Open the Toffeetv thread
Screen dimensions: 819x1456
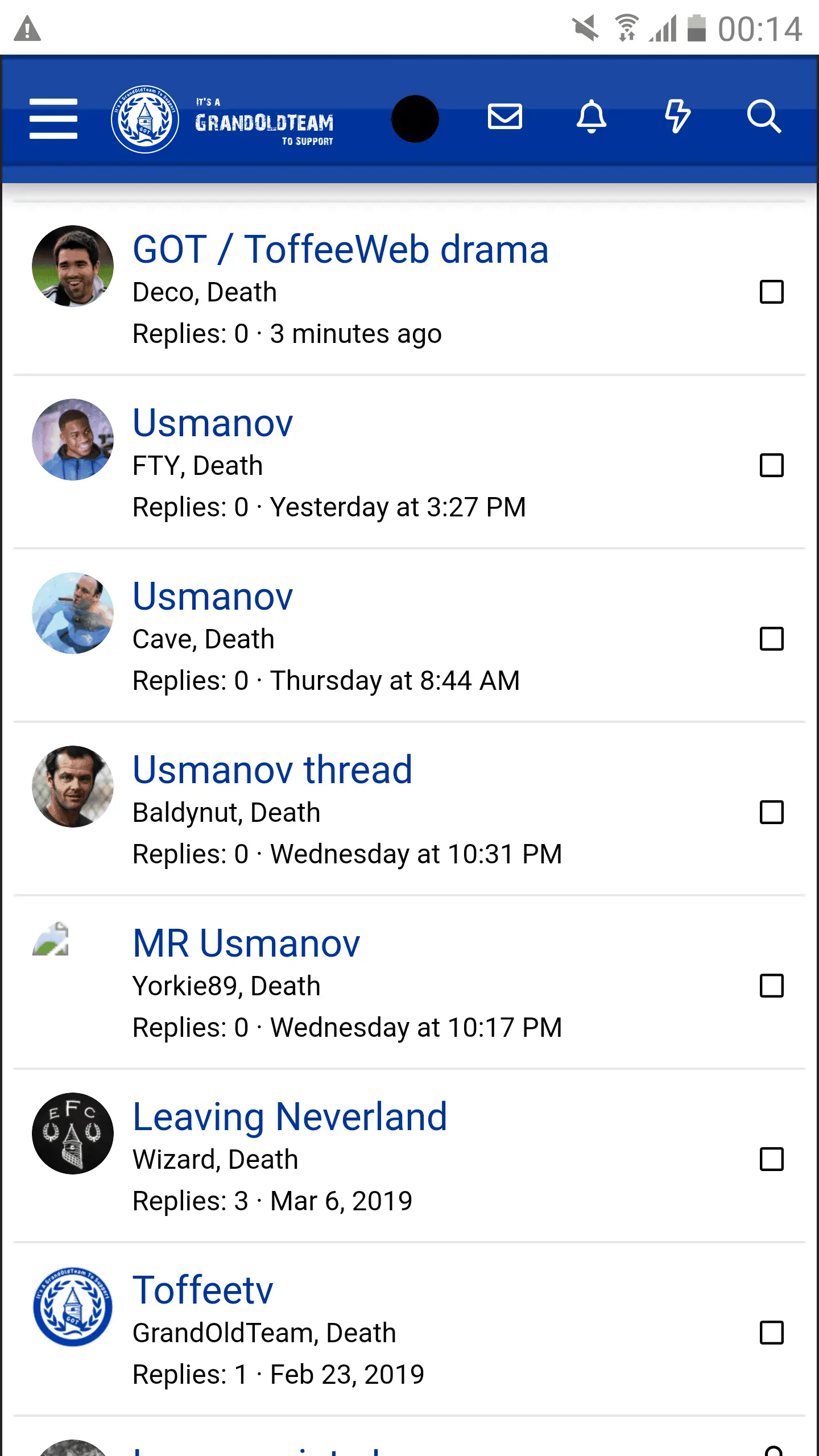click(202, 1290)
